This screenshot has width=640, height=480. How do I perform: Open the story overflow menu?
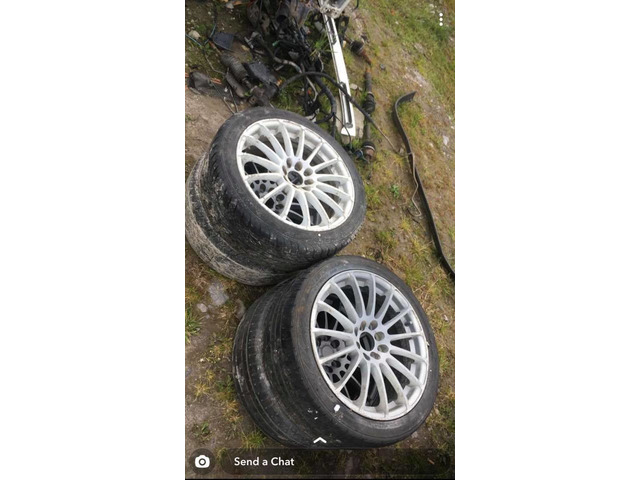[440, 19]
